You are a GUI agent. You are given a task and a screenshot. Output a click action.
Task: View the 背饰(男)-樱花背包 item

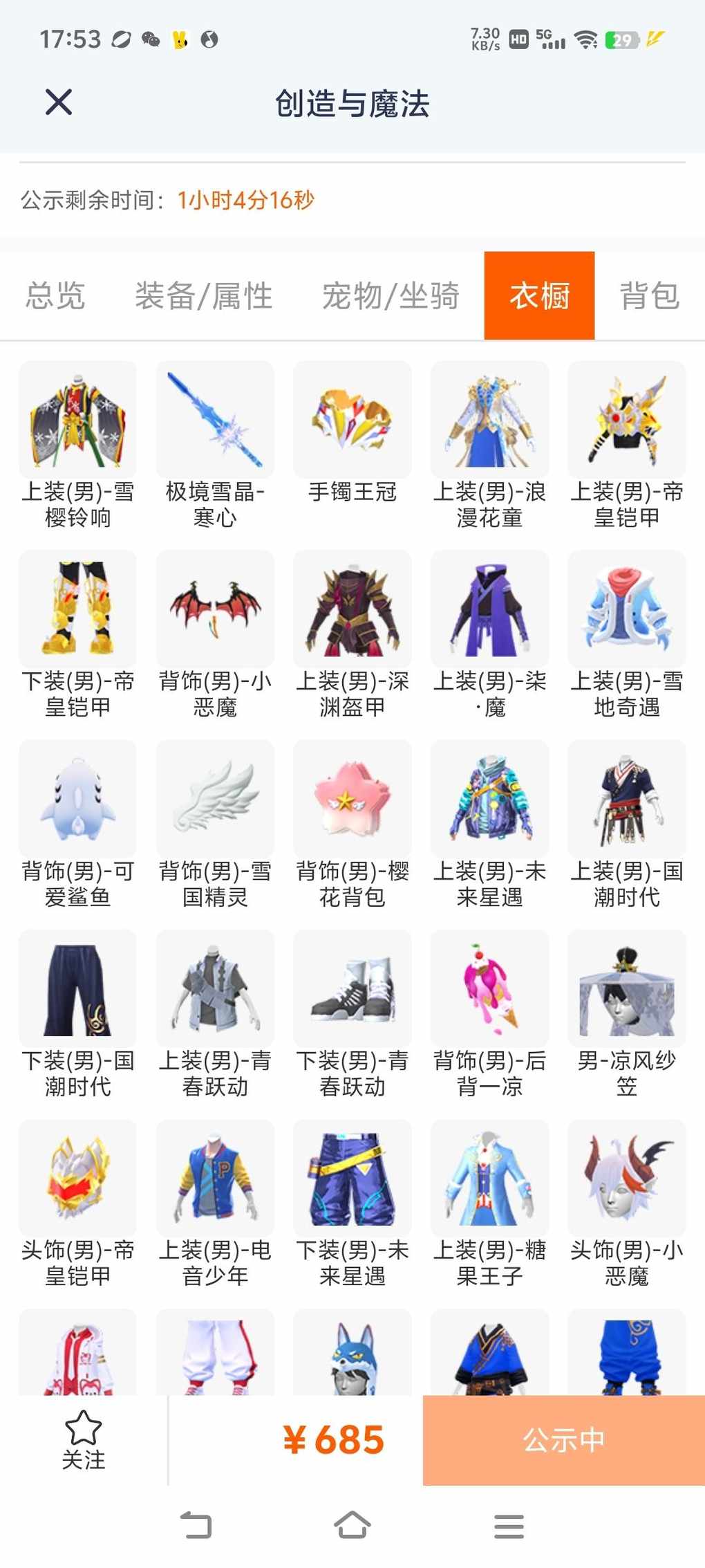click(352, 824)
